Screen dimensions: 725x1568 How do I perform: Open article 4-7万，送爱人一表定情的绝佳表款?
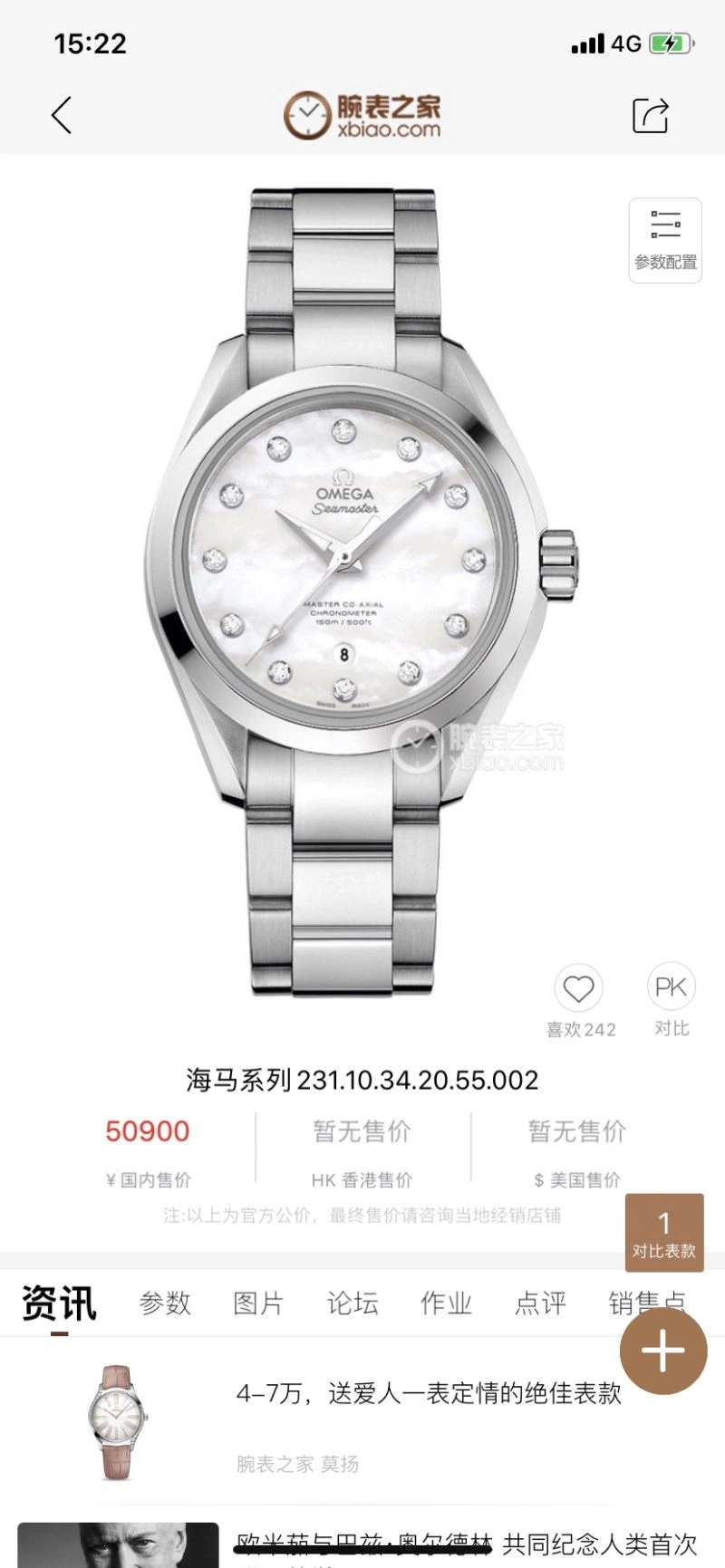[x=428, y=1393]
